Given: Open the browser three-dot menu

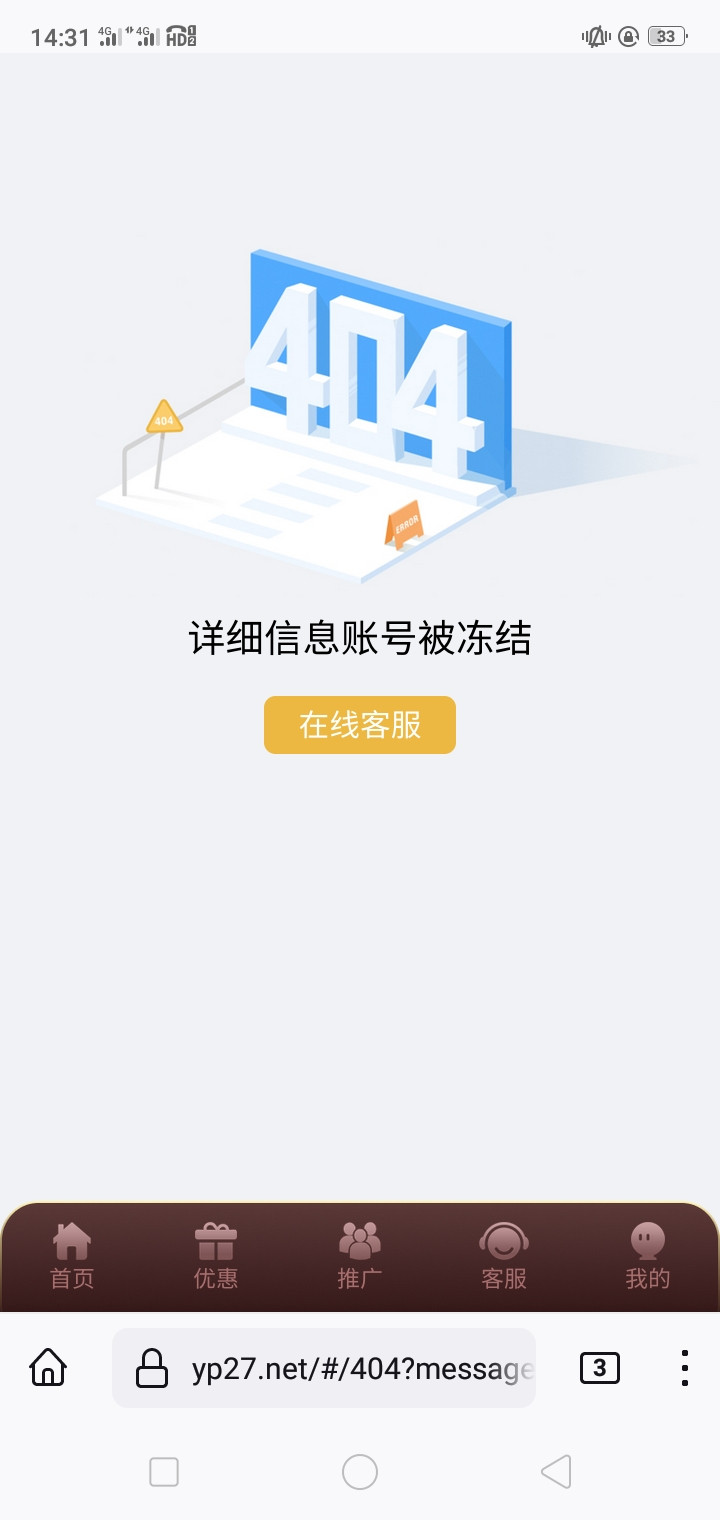Looking at the screenshot, I should 684,1367.
